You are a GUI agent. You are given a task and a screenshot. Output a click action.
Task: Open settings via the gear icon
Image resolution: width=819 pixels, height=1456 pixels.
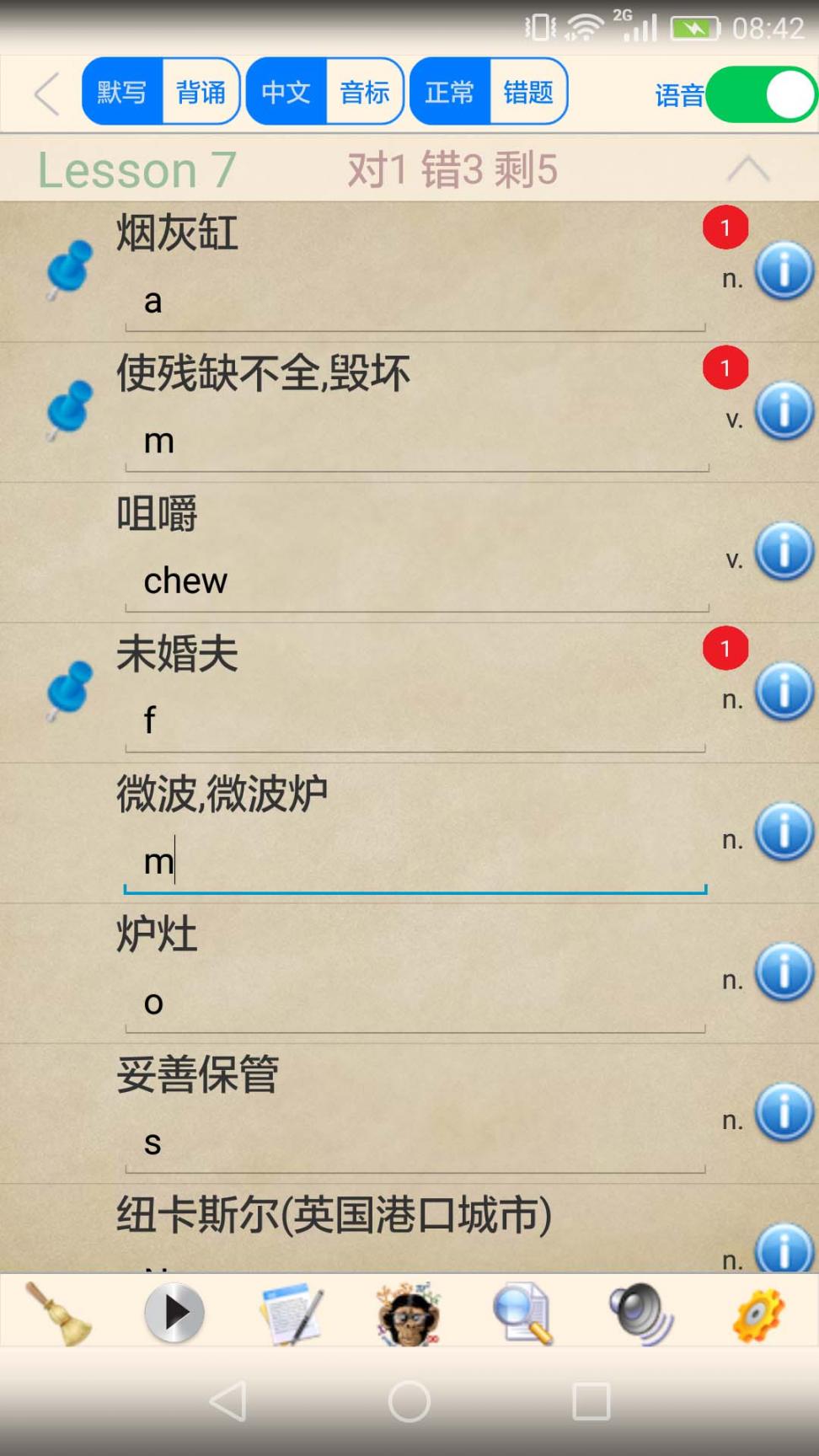[x=757, y=1313]
